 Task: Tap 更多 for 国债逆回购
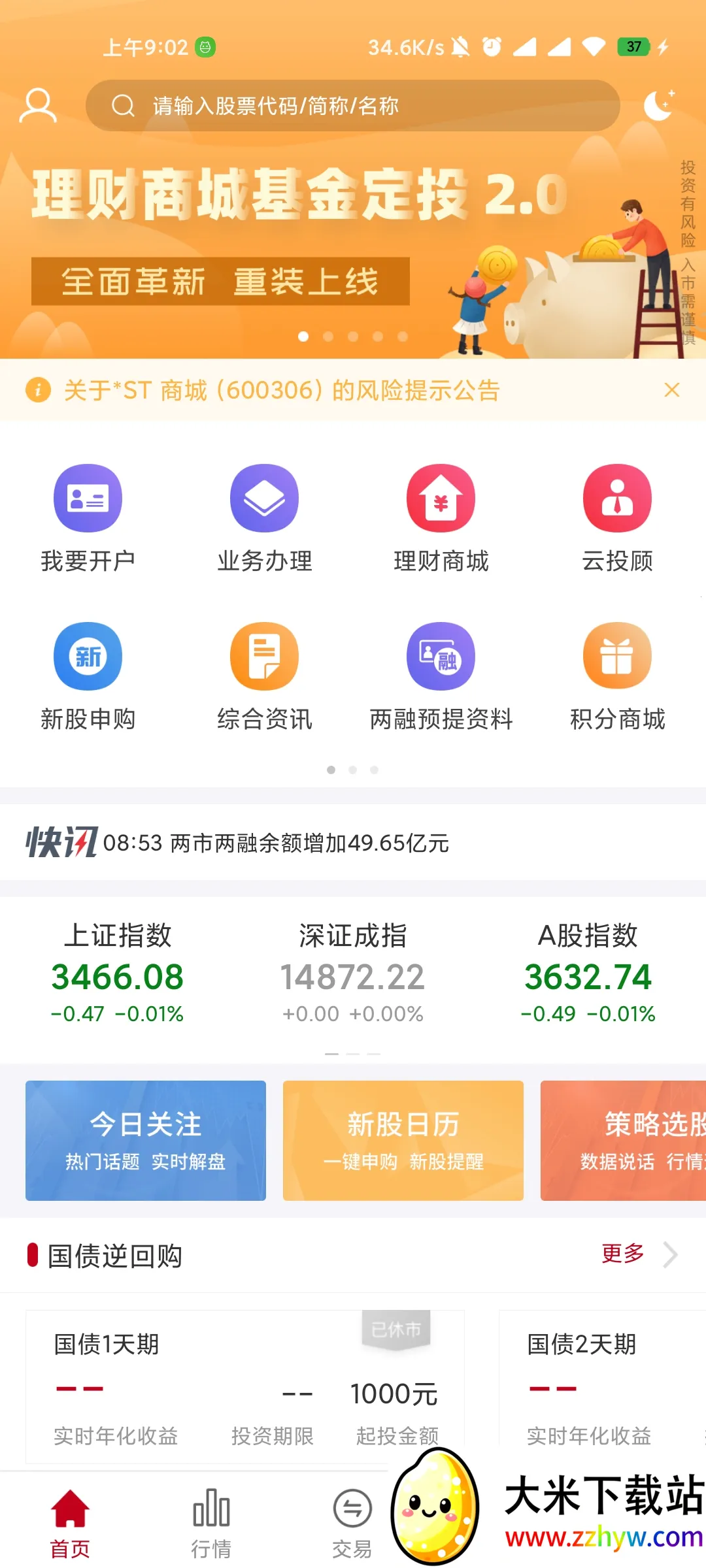637,1254
